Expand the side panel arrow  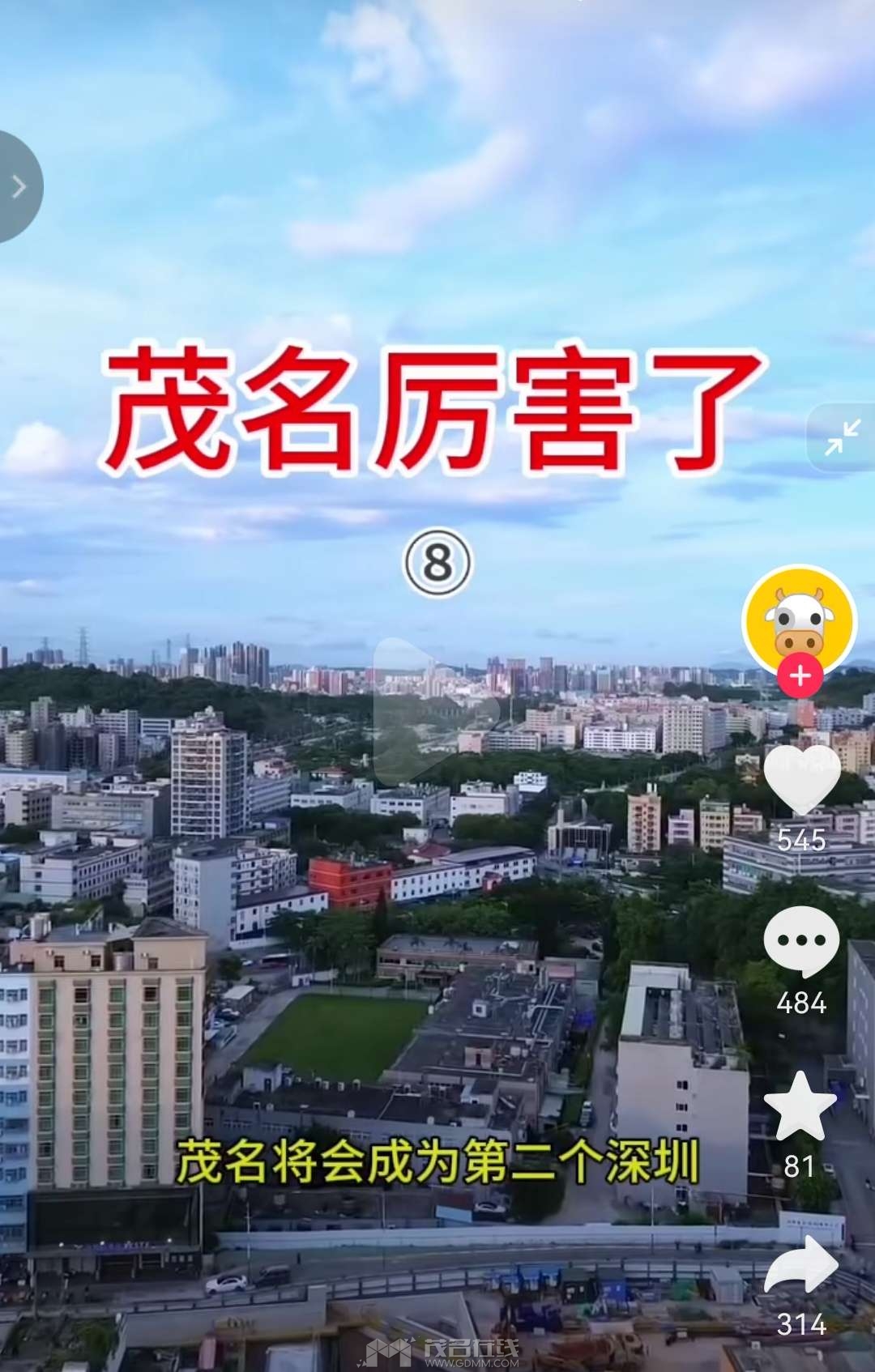(x=18, y=187)
